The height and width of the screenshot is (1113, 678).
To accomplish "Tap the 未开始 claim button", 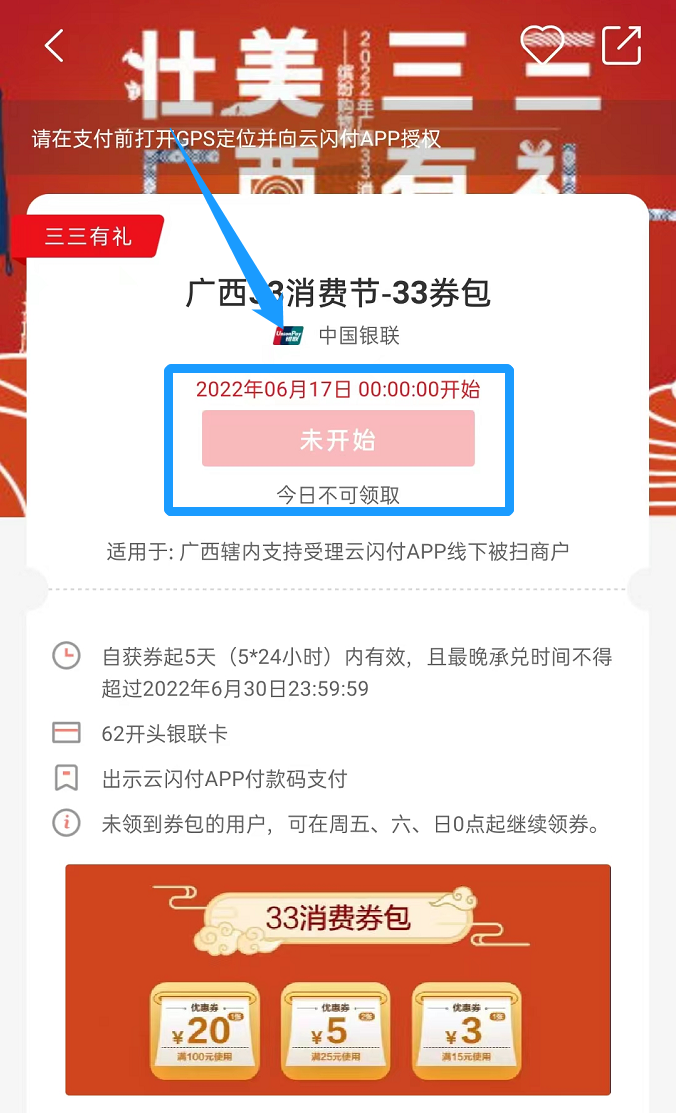I will pyautogui.click(x=338, y=439).
